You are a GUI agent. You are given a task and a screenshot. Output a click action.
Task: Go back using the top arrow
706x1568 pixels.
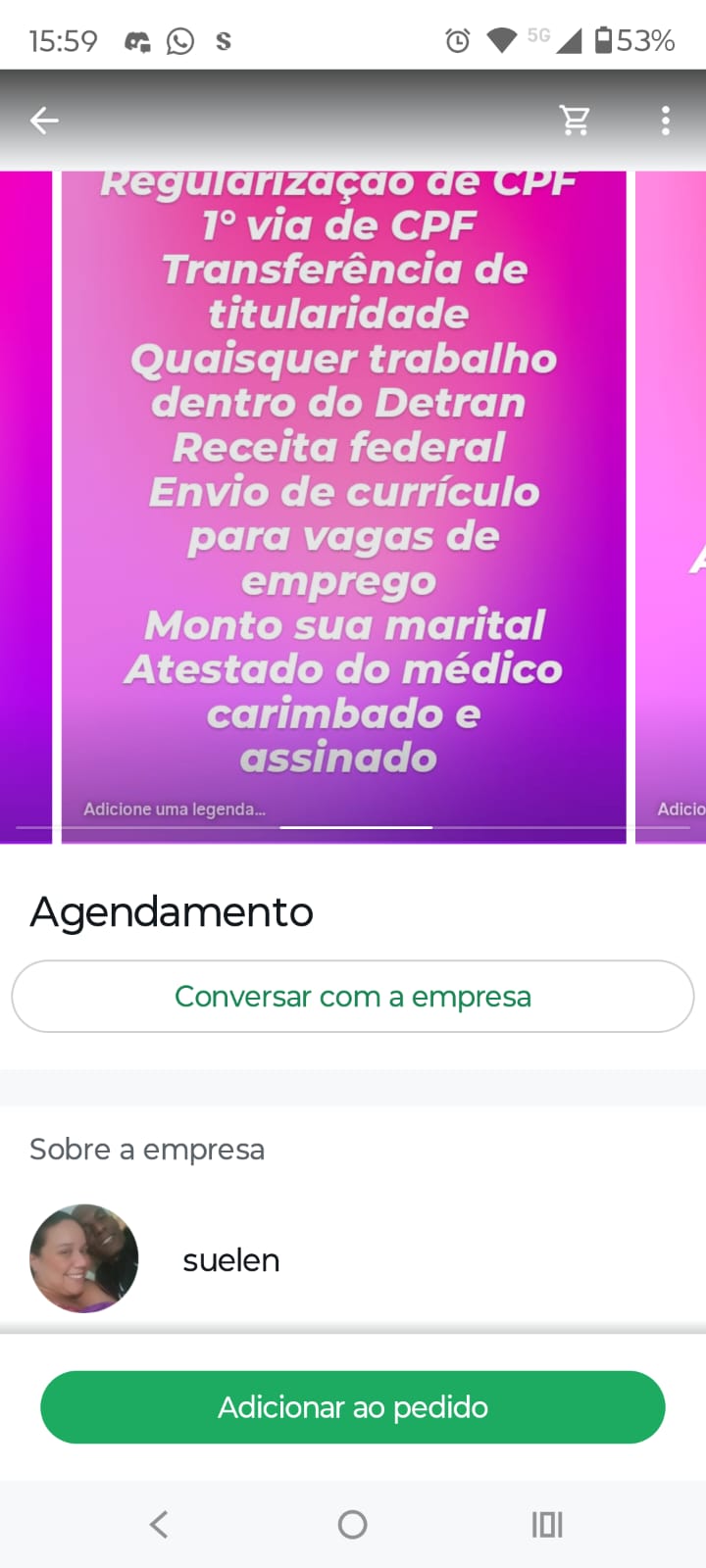click(x=44, y=121)
